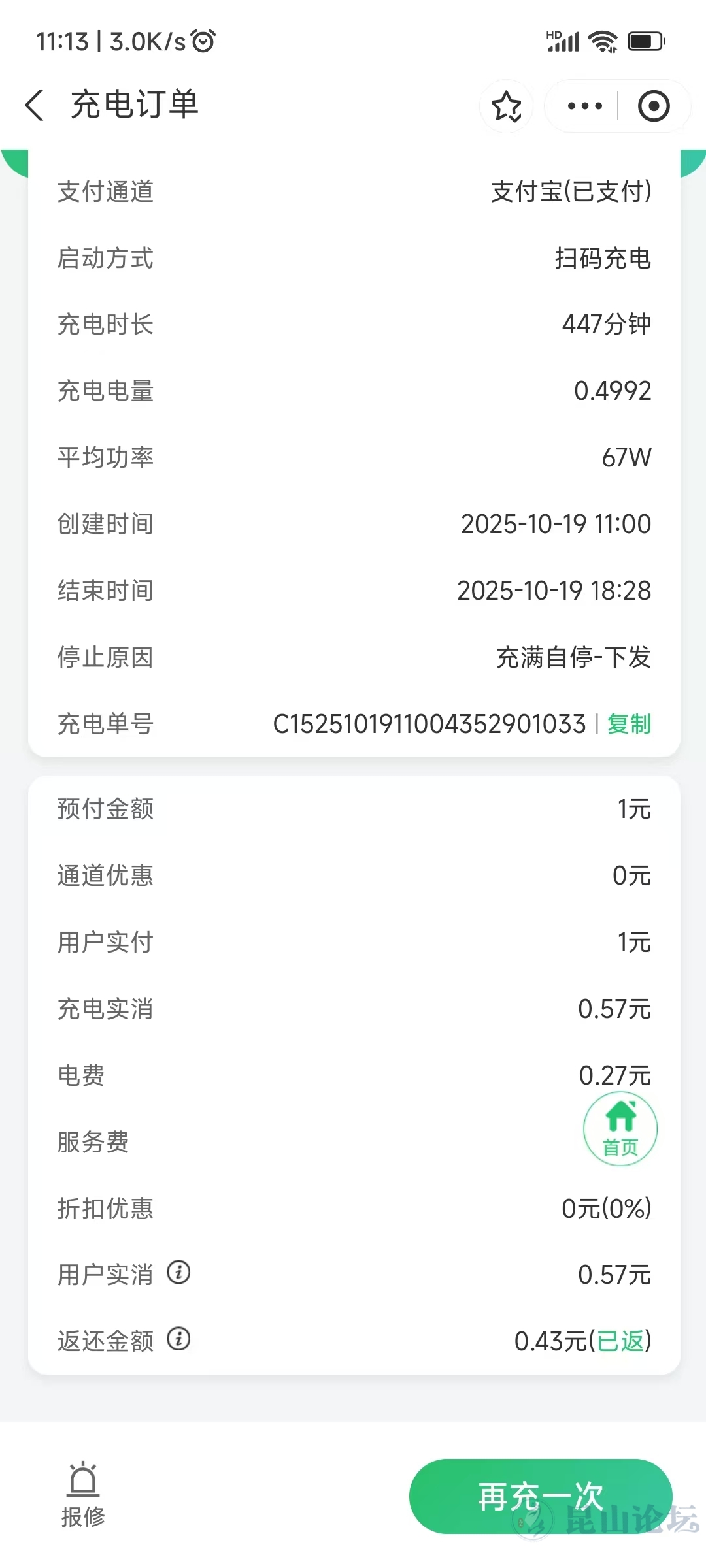Go to the 首页 home floating button
The width and height of the screenshot is (706, 1568).
coord(620,1129)
